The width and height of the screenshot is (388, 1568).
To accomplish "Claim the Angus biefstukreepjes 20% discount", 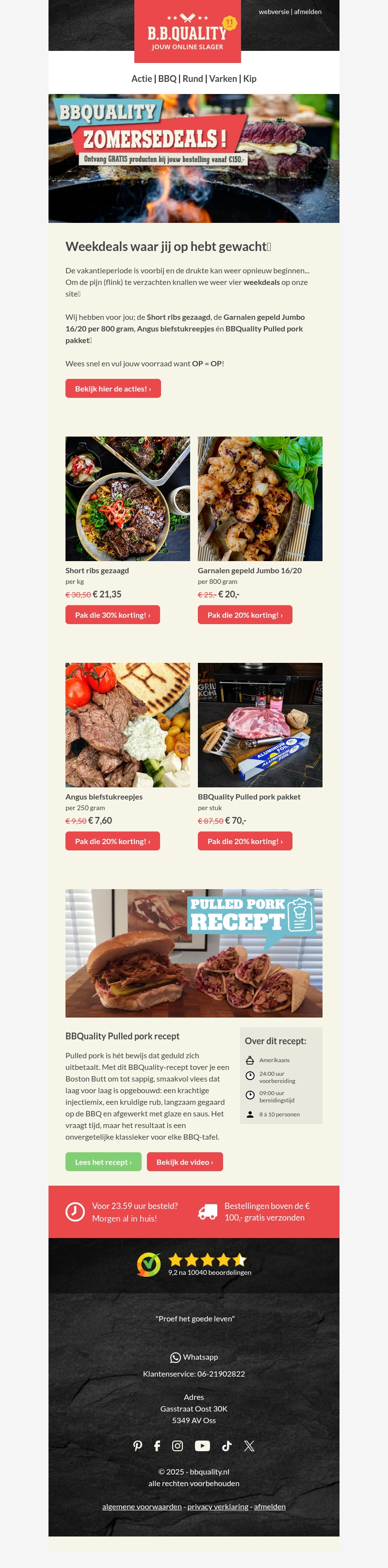I will click(x=112, y=841).
